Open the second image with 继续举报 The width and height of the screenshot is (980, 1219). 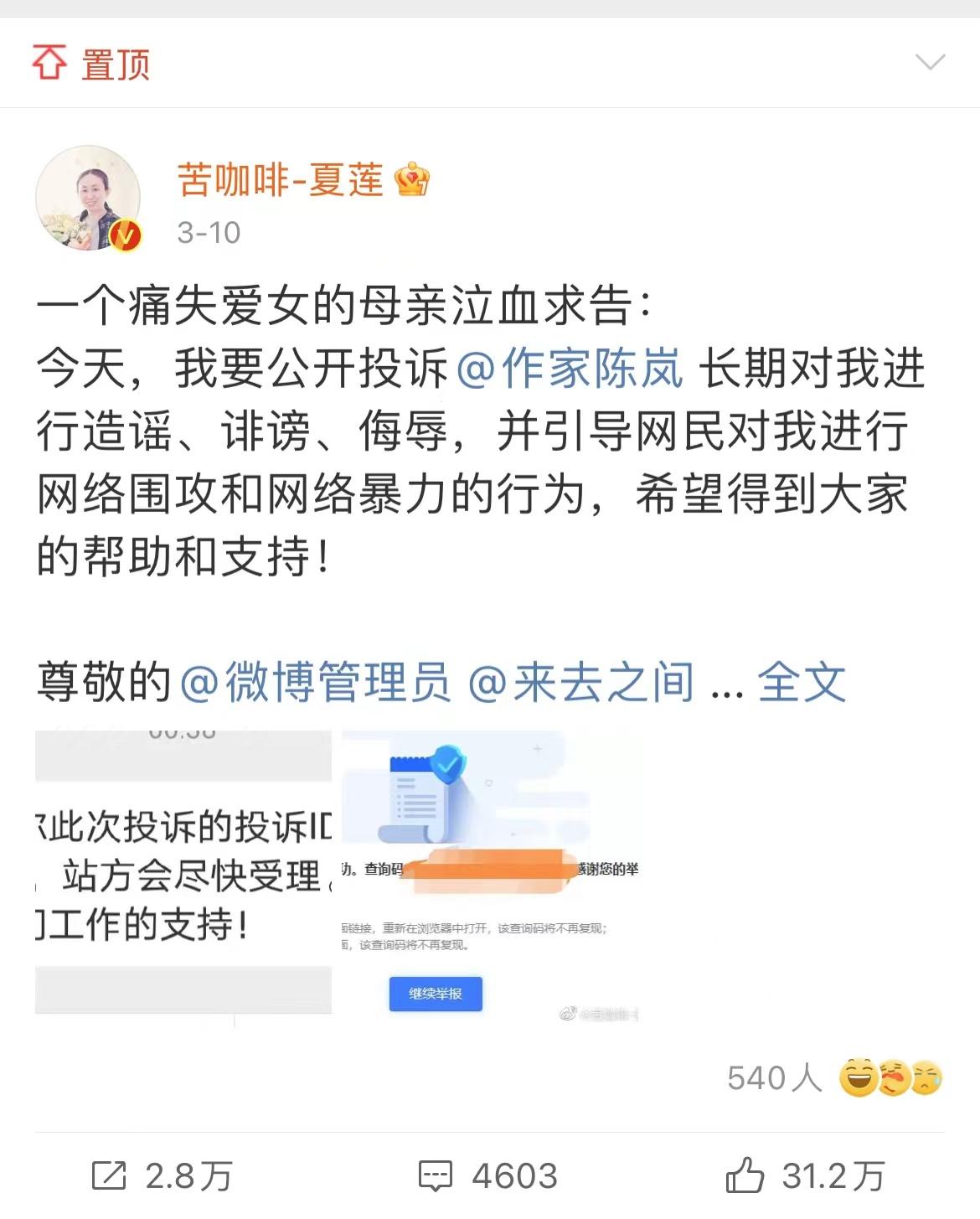point(490,871)
